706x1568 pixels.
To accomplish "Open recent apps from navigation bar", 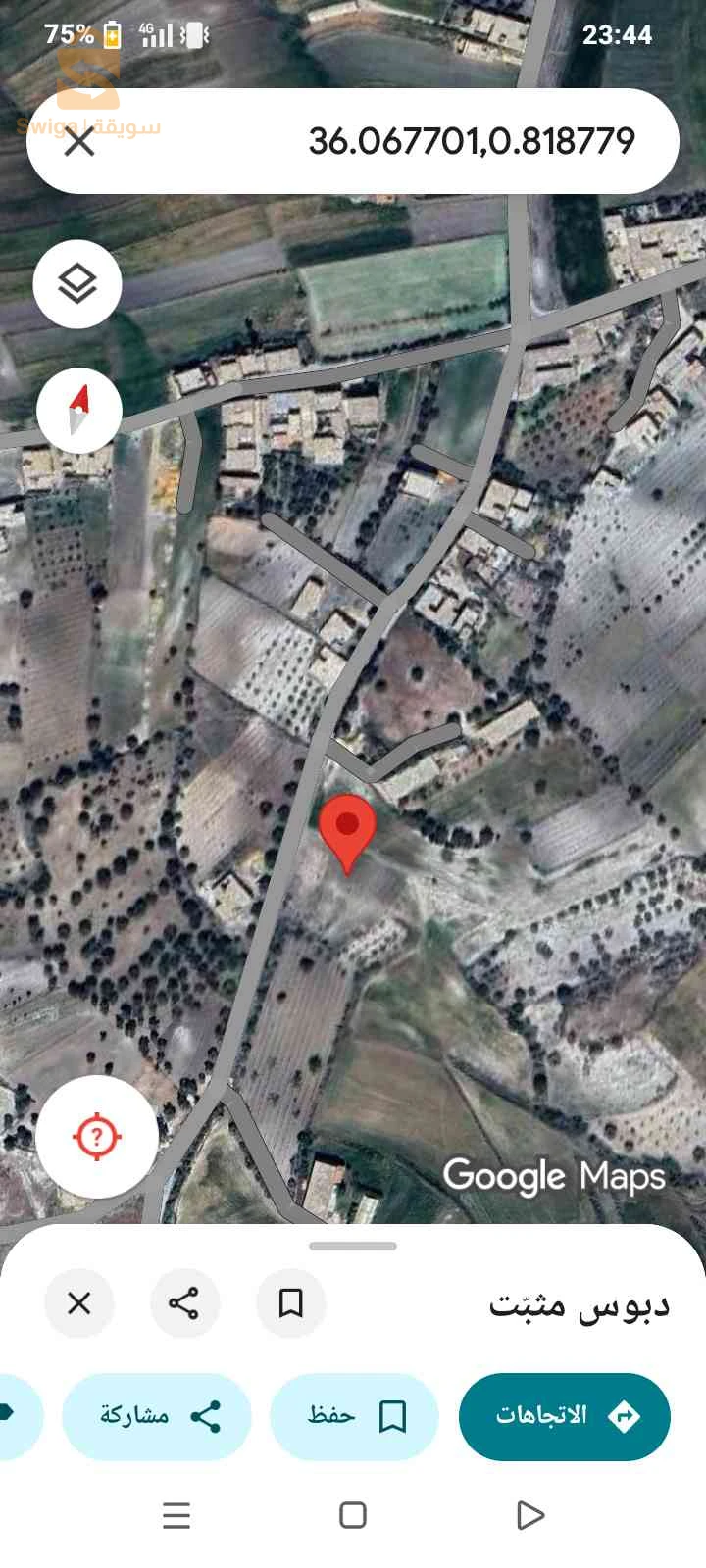I will pos(176,1514).
